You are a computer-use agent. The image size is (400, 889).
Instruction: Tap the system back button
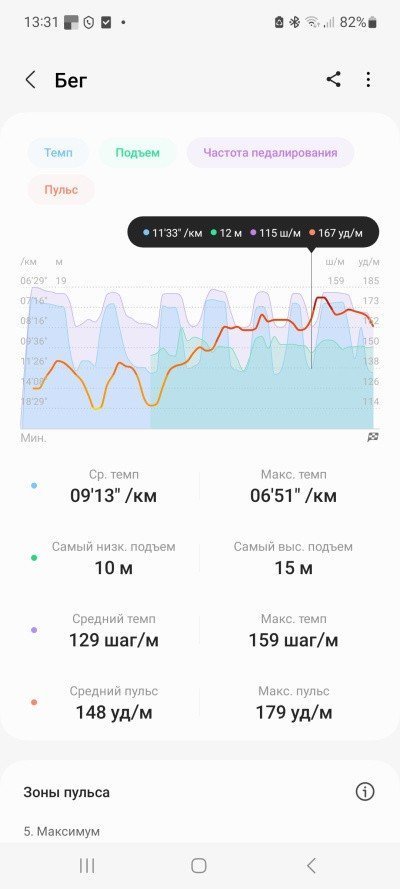[310, 865]
